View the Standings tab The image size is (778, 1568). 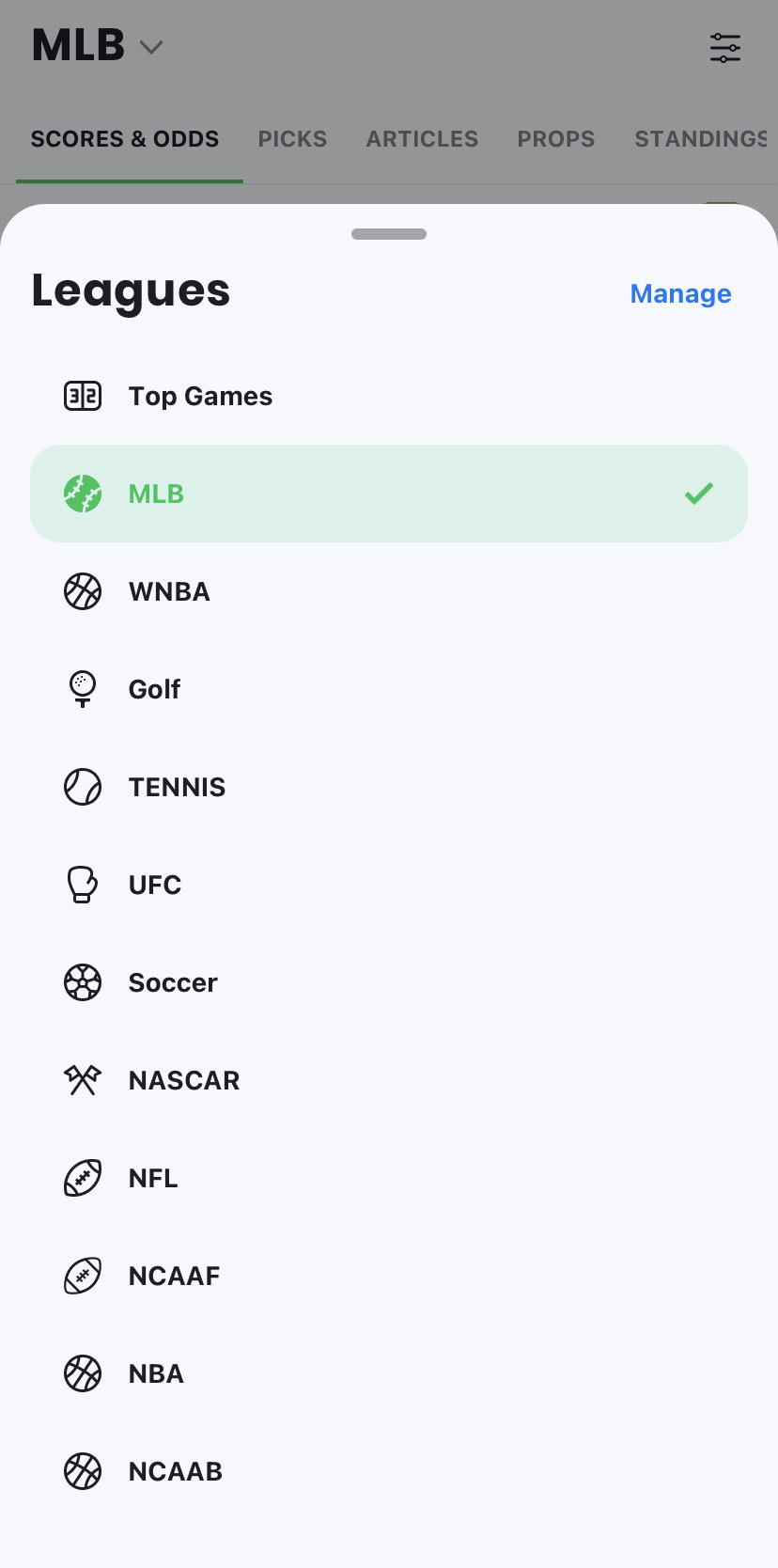coord(702,139)
